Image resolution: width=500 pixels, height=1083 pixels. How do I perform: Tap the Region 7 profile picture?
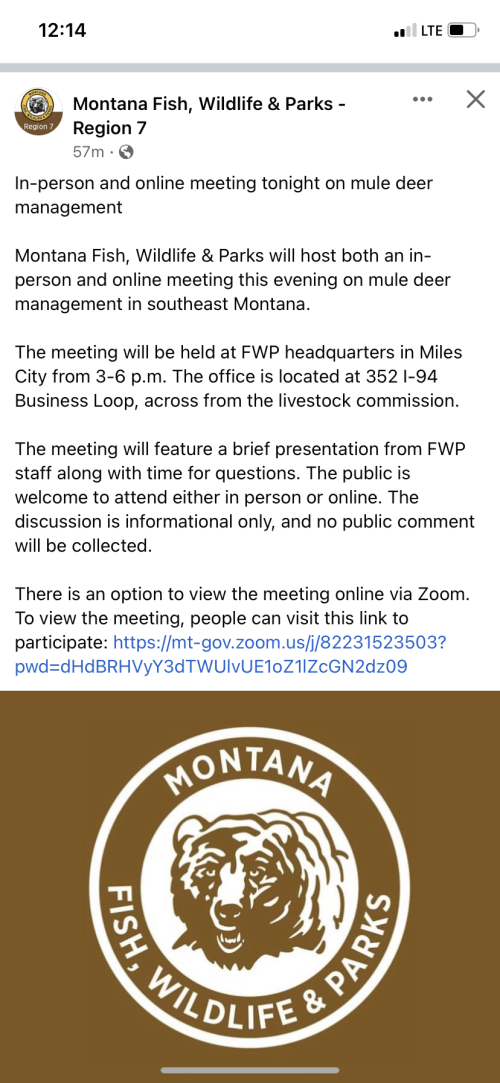[39, 112]
